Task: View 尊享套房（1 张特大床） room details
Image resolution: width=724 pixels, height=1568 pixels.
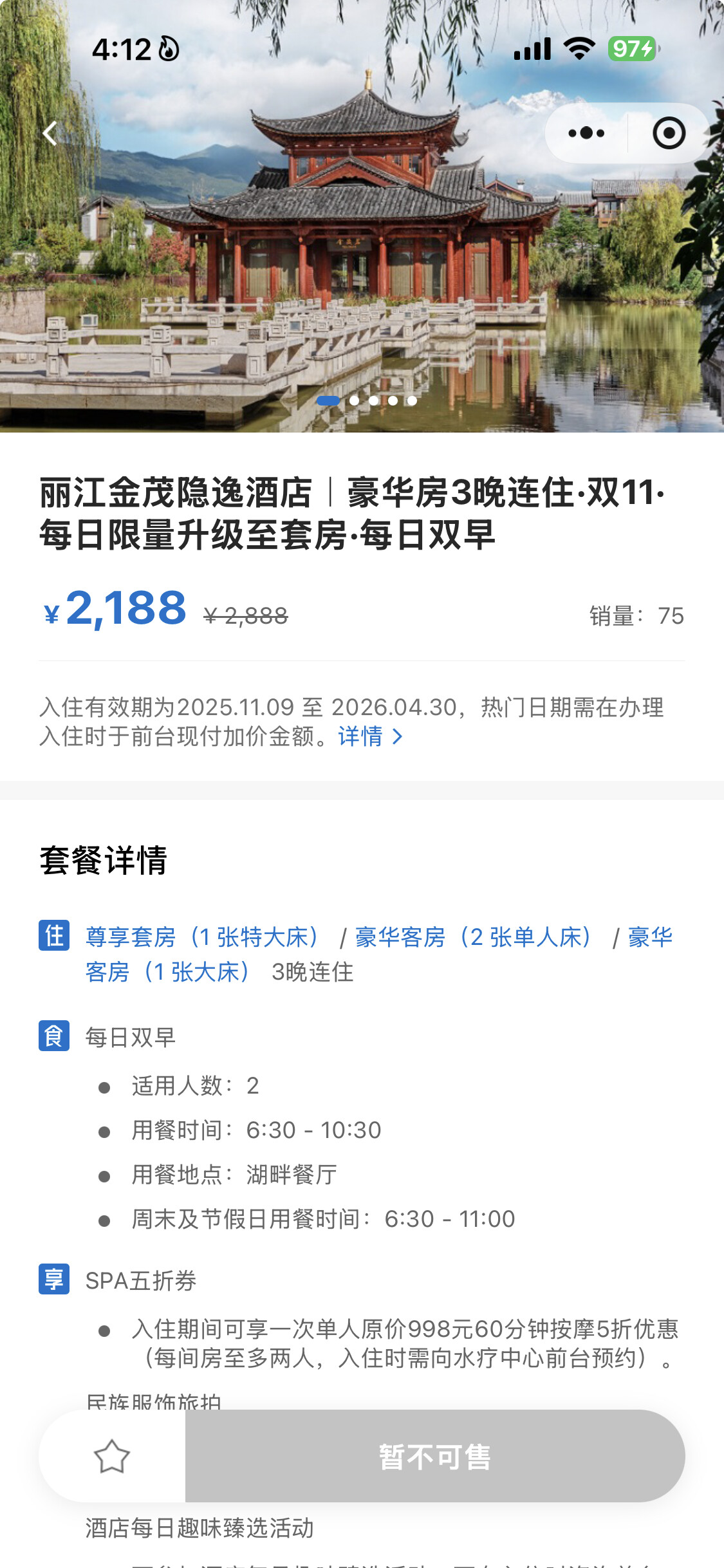Action: click(202, 937)
